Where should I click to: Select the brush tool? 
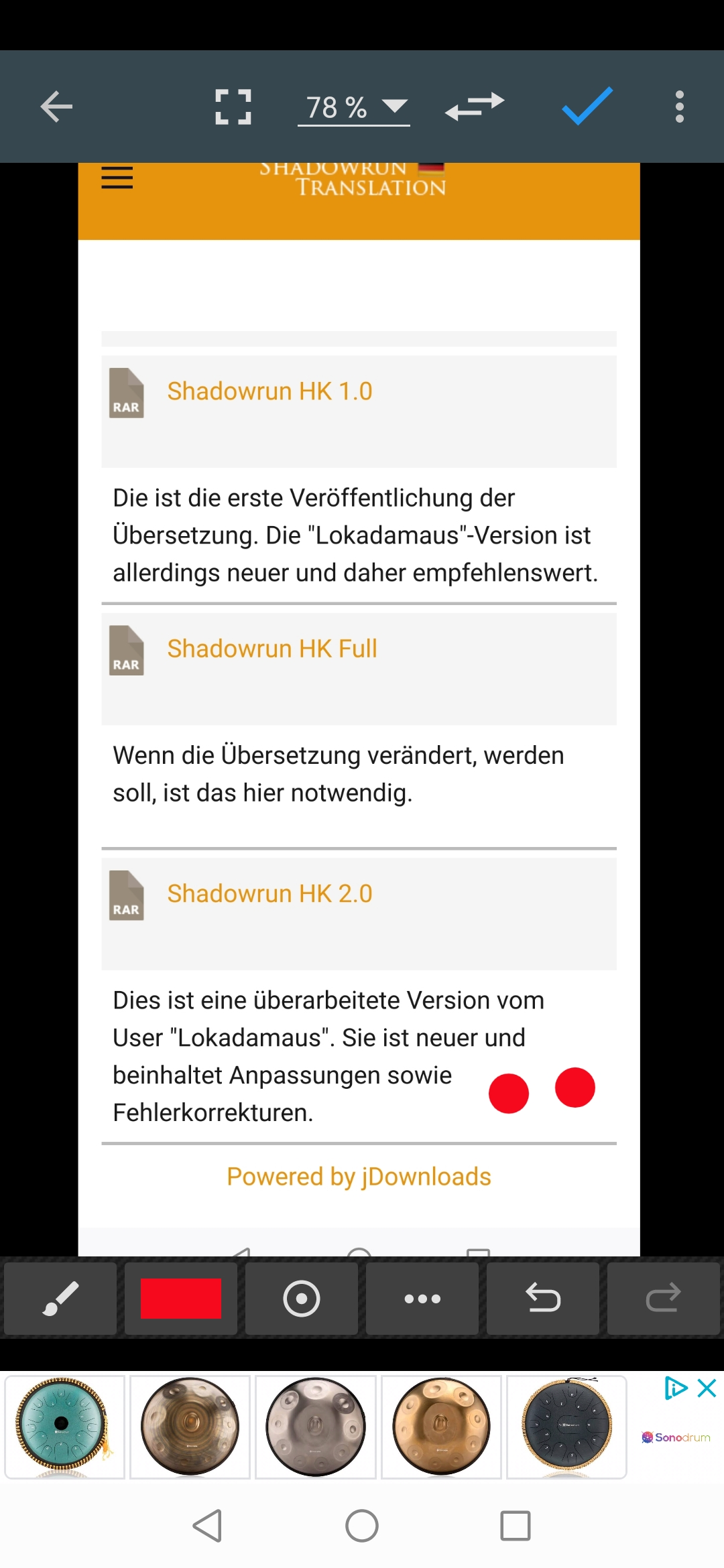point(60,1299)
